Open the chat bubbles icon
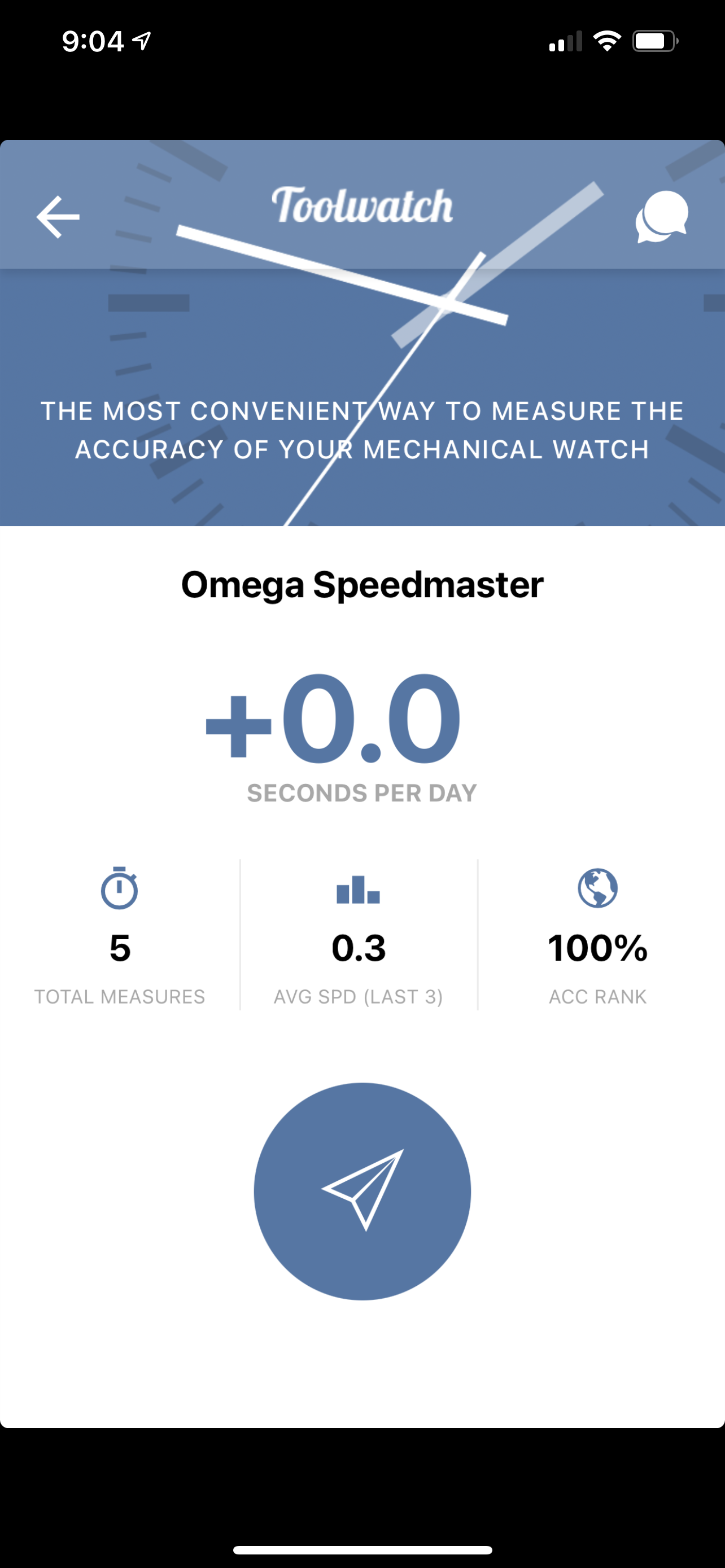Image resolution: width=725 pixels, height=1568 pixels. click(662, 217)
